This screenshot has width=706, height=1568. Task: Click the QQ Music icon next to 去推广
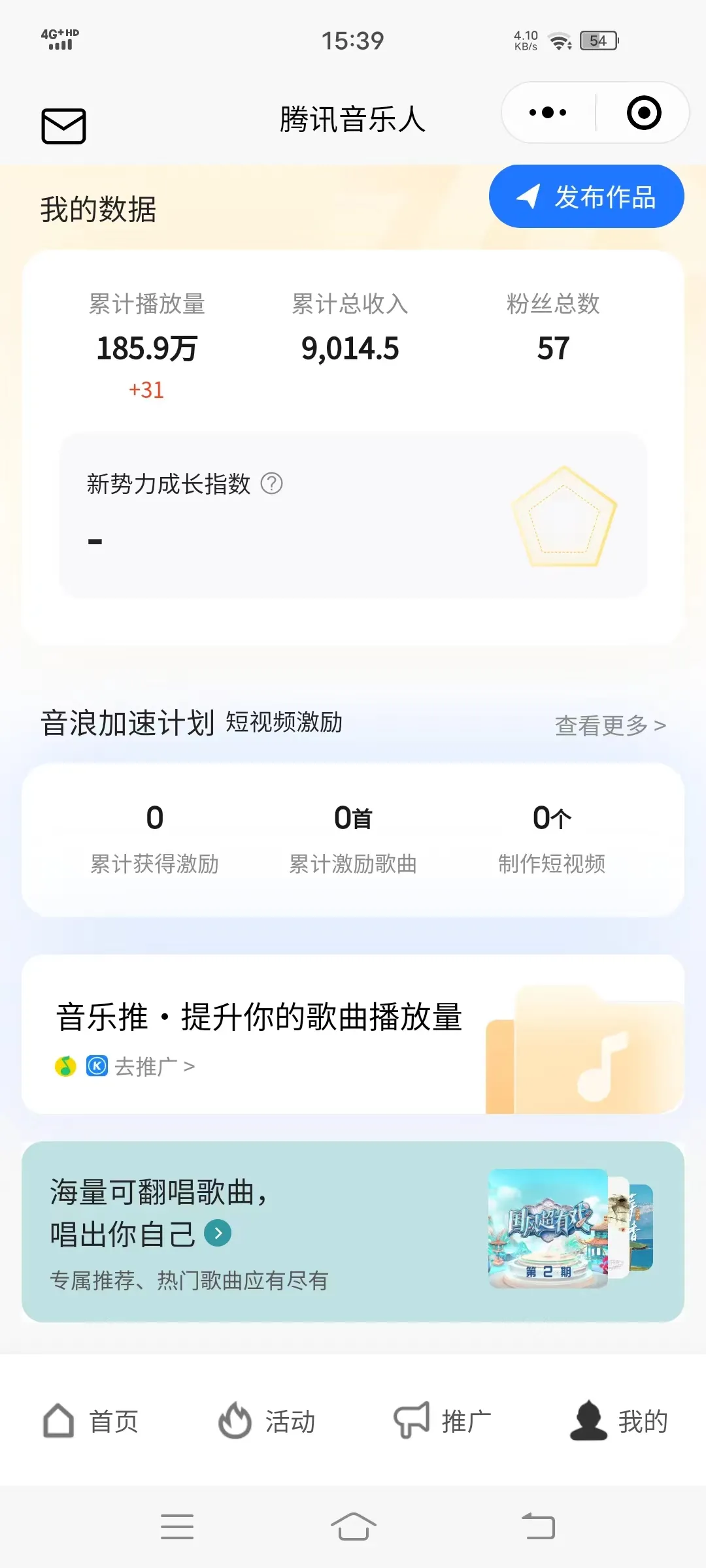coord(63,1066)
